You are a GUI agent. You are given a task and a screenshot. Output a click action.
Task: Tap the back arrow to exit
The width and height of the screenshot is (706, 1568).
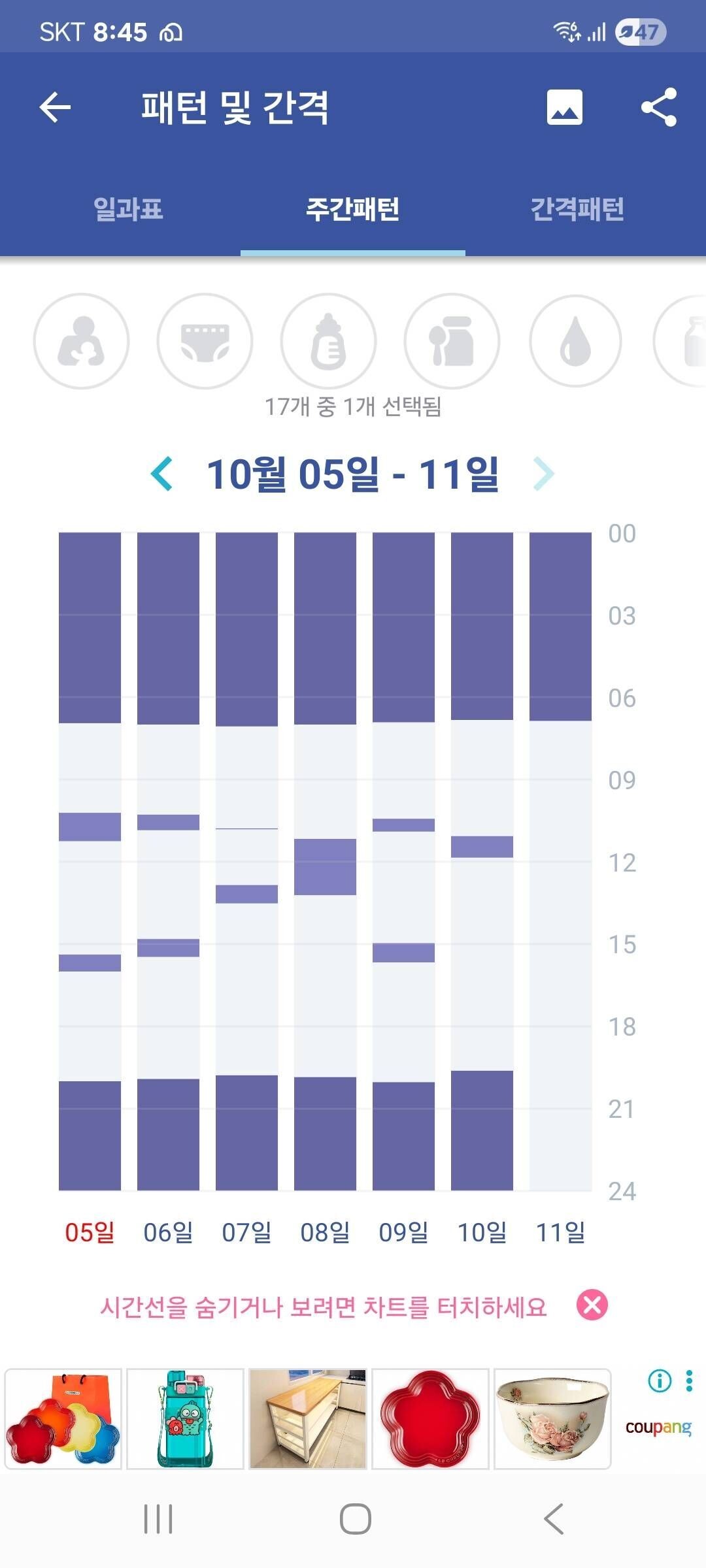55,106
